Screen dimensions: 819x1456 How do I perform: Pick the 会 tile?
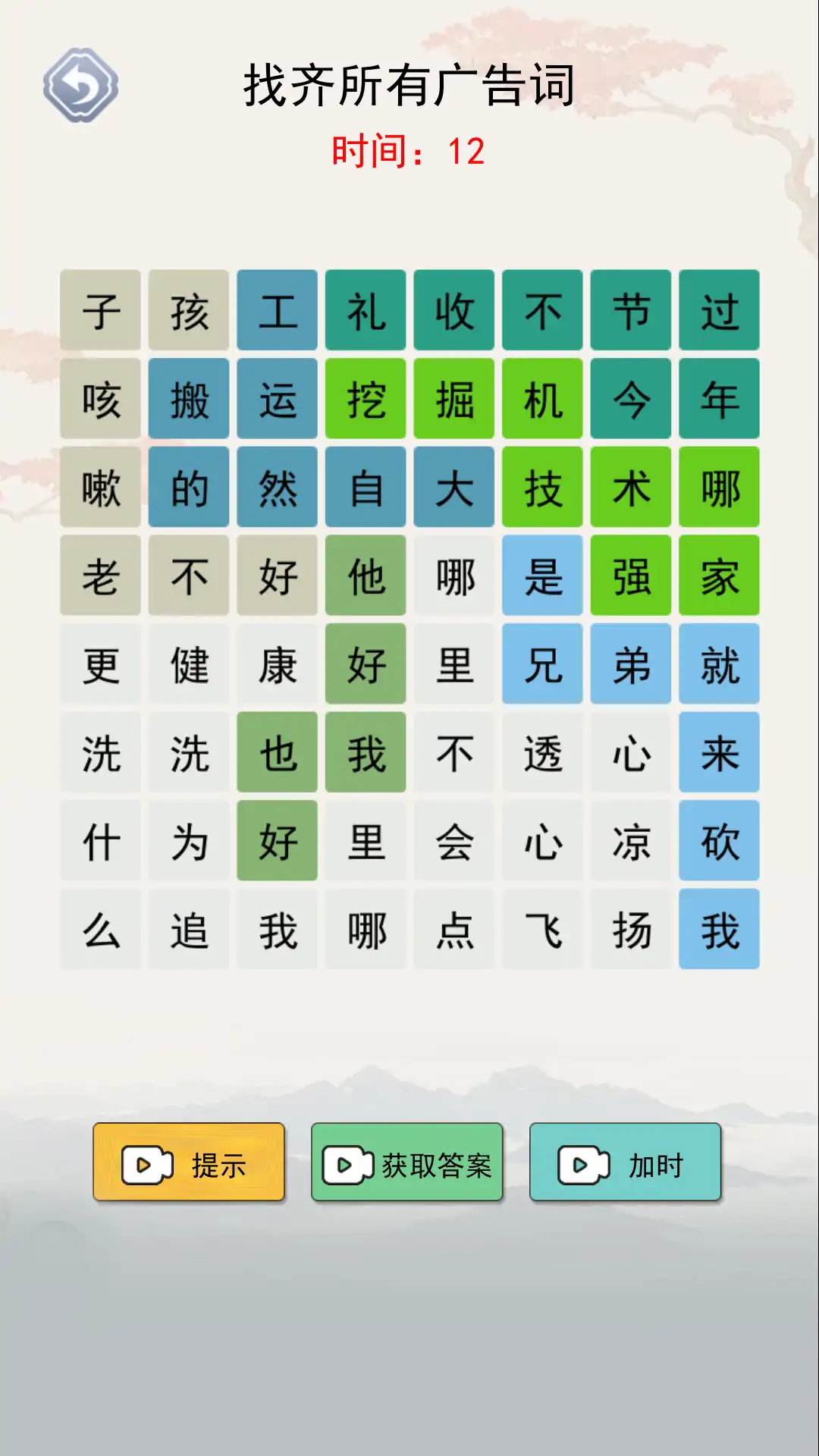[454, 841]
